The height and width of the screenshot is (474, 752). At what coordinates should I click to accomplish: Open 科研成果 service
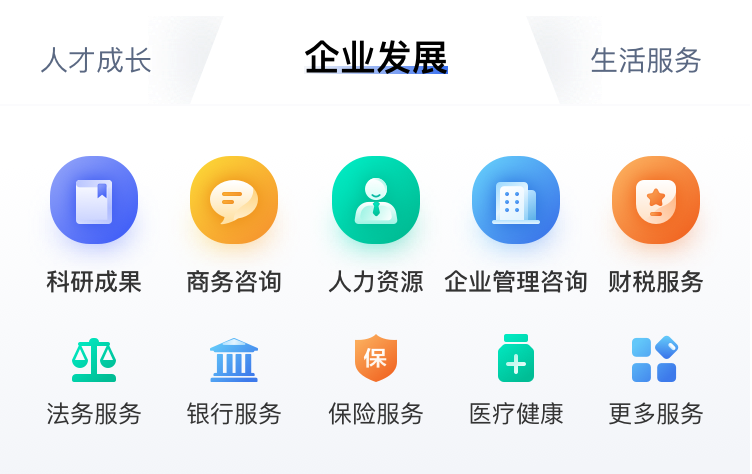point(94,201)
